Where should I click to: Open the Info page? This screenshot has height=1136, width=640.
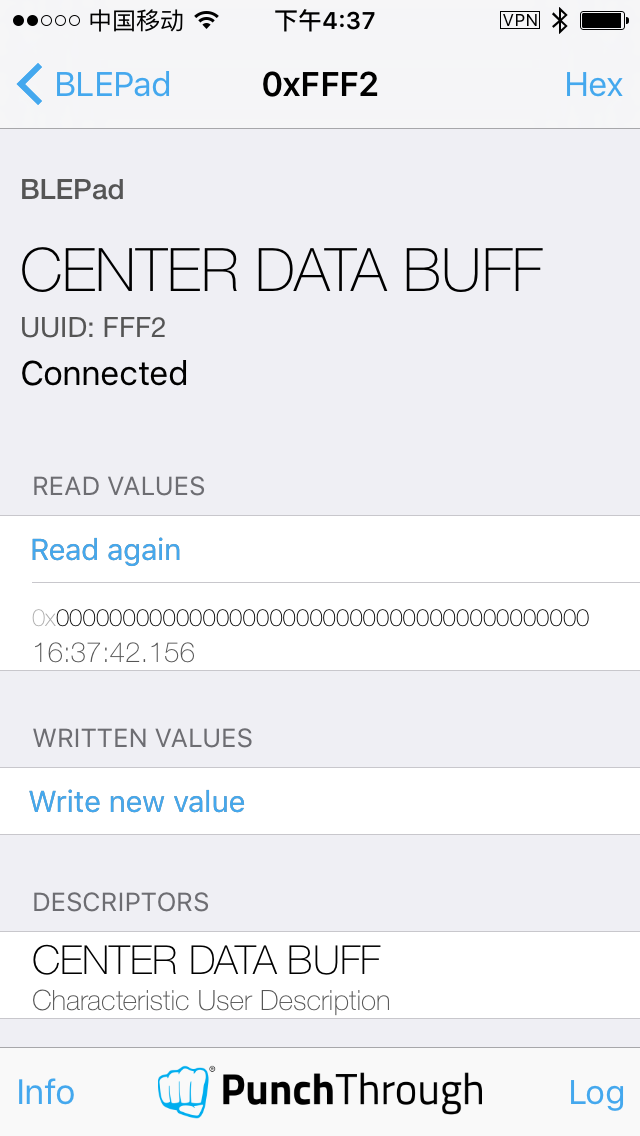click(x=46, y=1092)
